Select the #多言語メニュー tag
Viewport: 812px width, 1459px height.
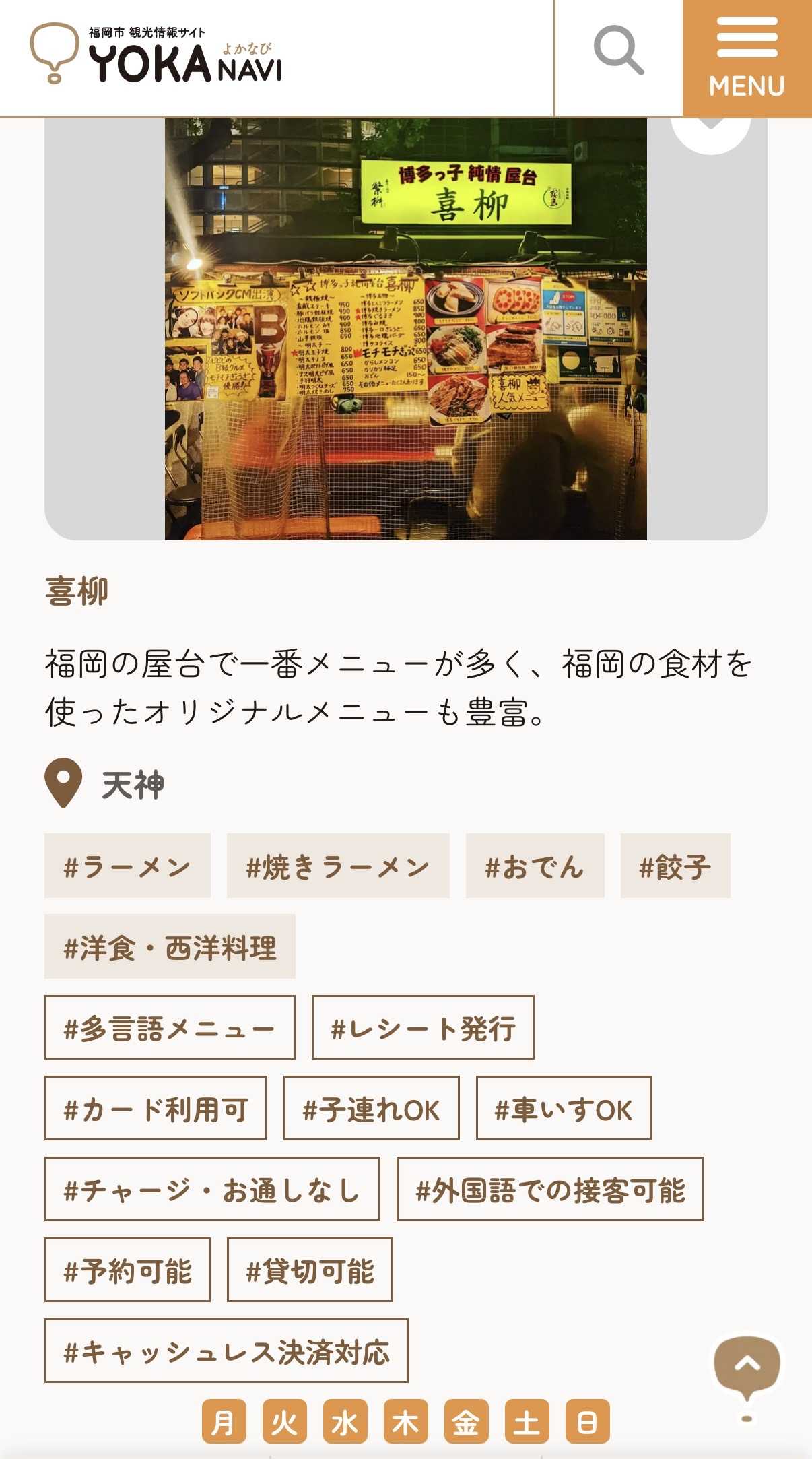tap(170, 1027)
